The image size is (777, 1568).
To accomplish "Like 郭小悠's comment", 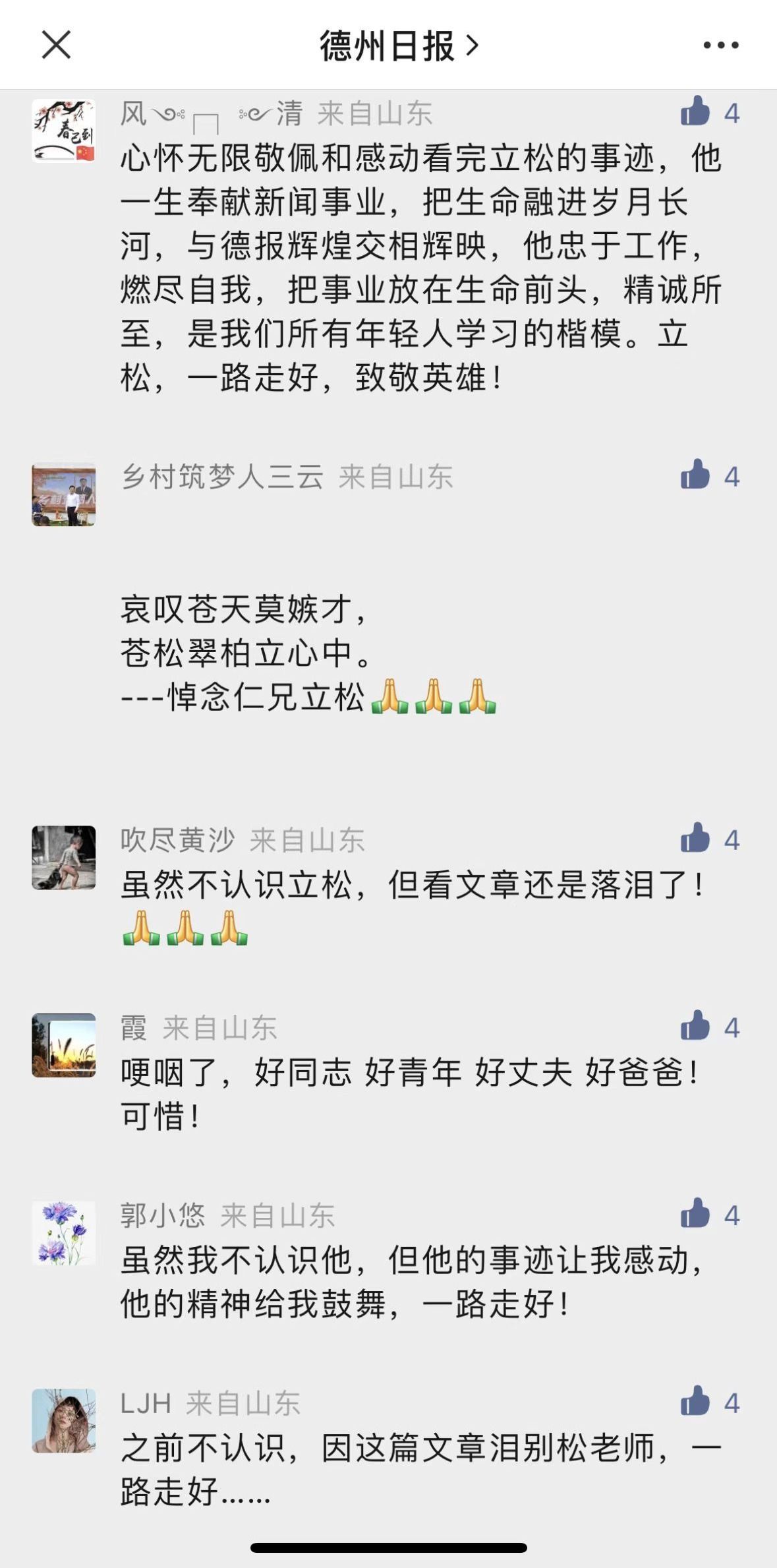I will pyautogui.click(x=696, y=1215).
